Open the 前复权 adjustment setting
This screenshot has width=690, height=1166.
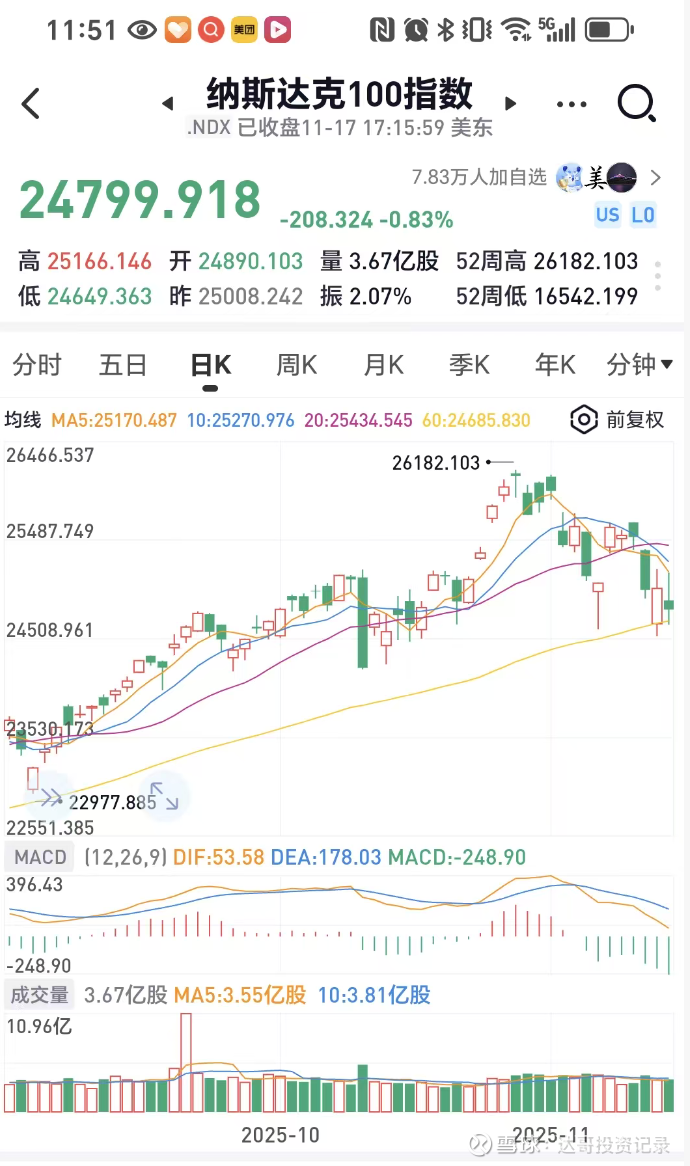pos(618,420)
